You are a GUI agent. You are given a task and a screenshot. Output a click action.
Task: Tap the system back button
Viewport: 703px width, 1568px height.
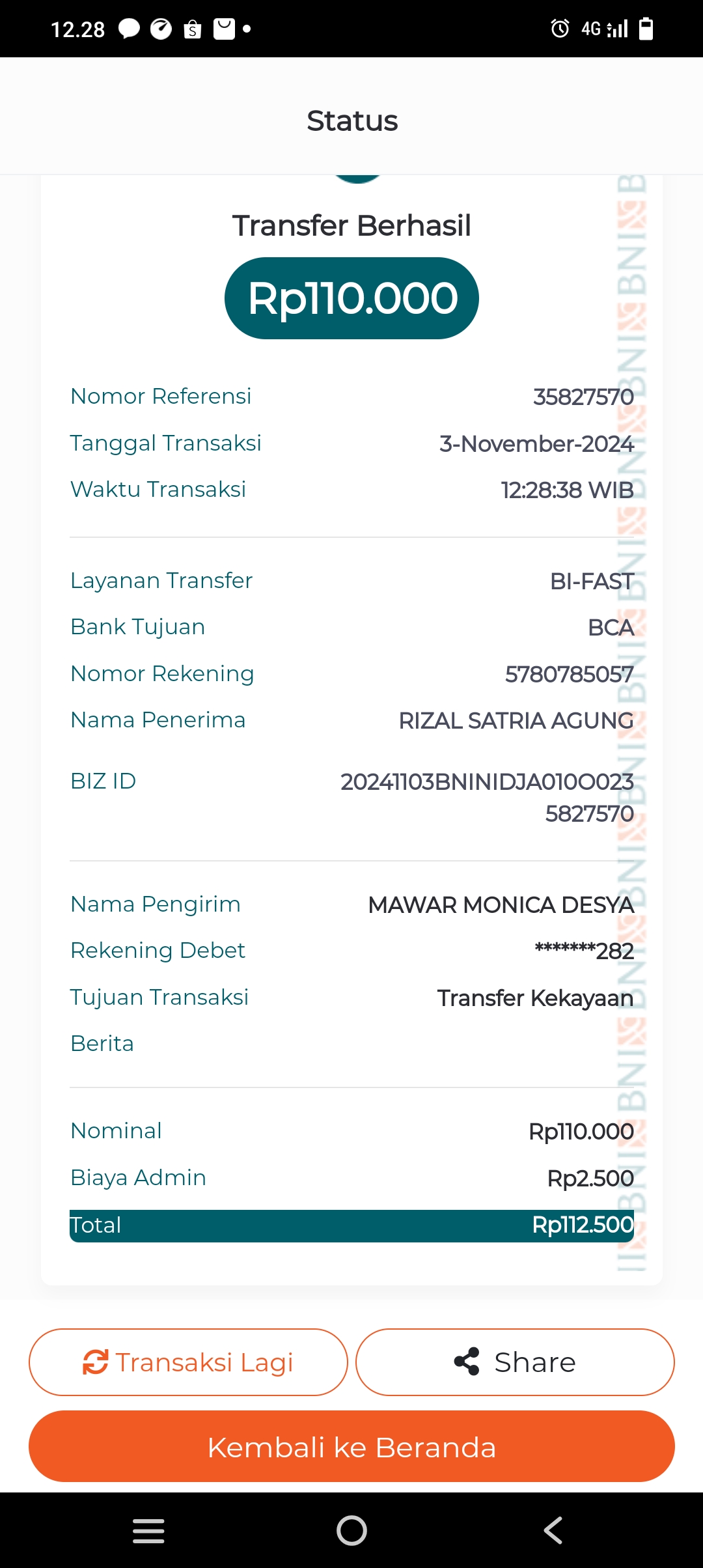(x=553, y=1530)
